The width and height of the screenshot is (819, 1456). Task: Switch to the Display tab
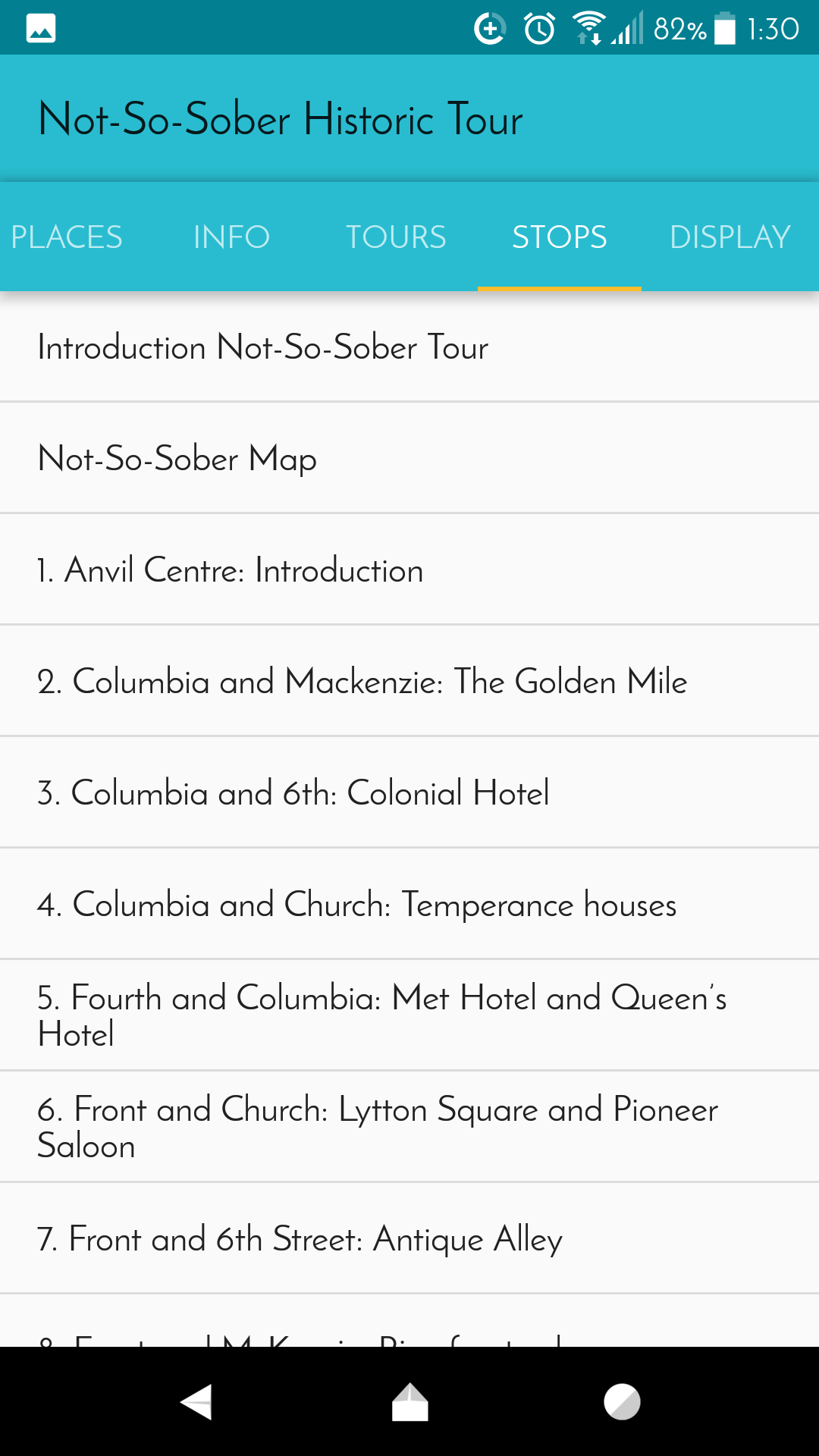point(730,237)
